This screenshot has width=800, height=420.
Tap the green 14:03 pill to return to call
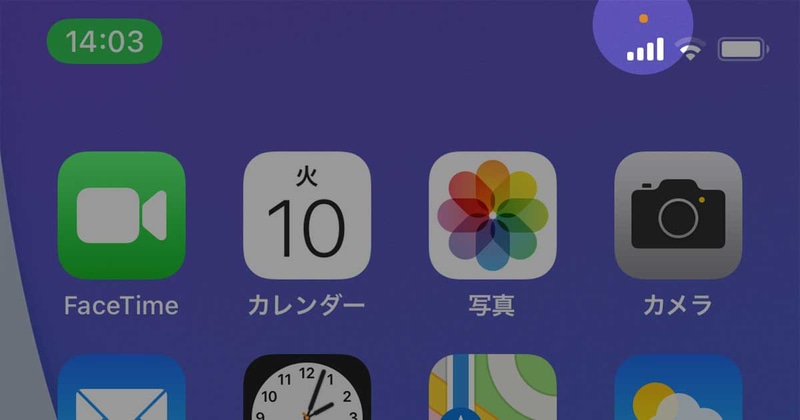click(x=104, y=42)
